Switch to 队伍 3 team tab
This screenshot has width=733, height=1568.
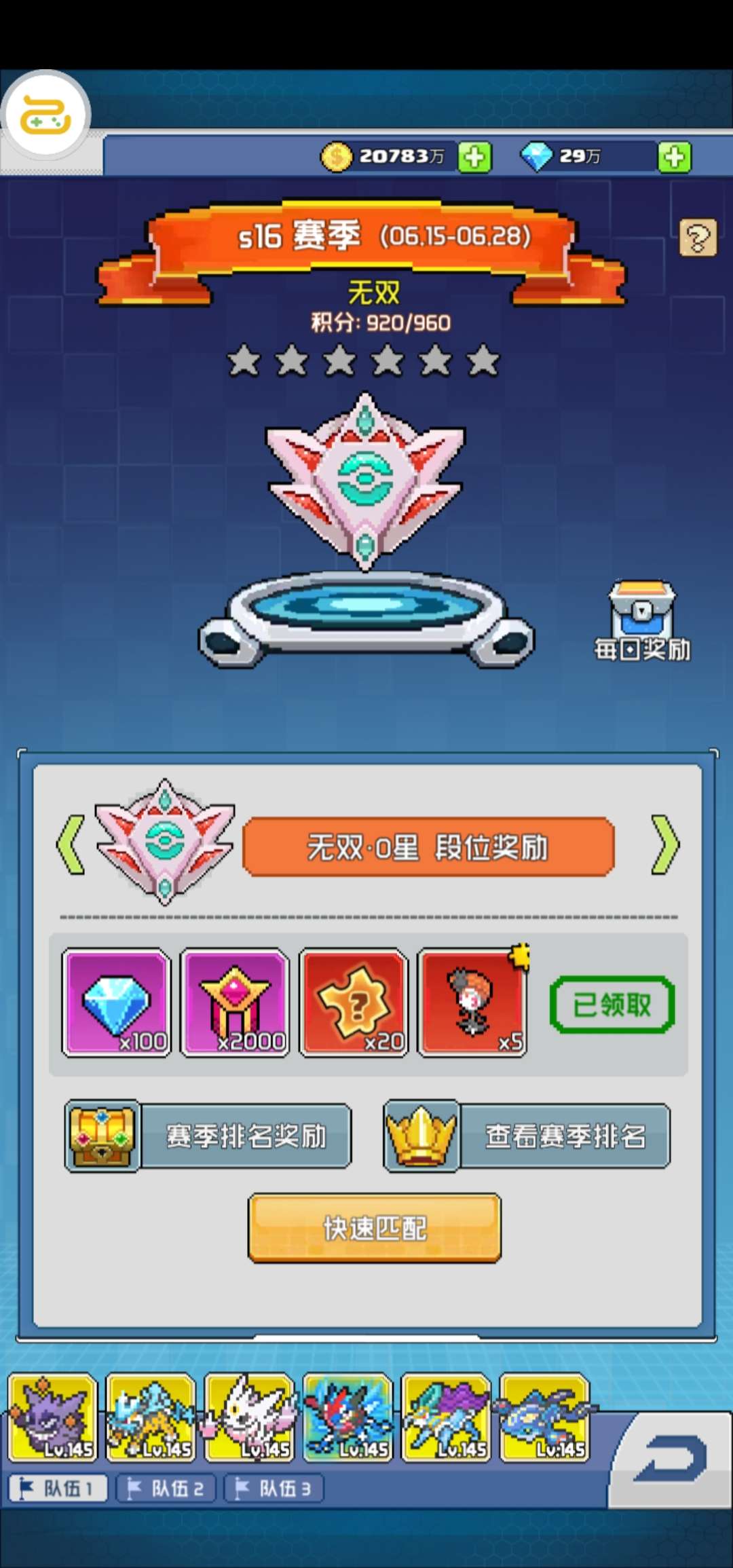(274, 1489)
